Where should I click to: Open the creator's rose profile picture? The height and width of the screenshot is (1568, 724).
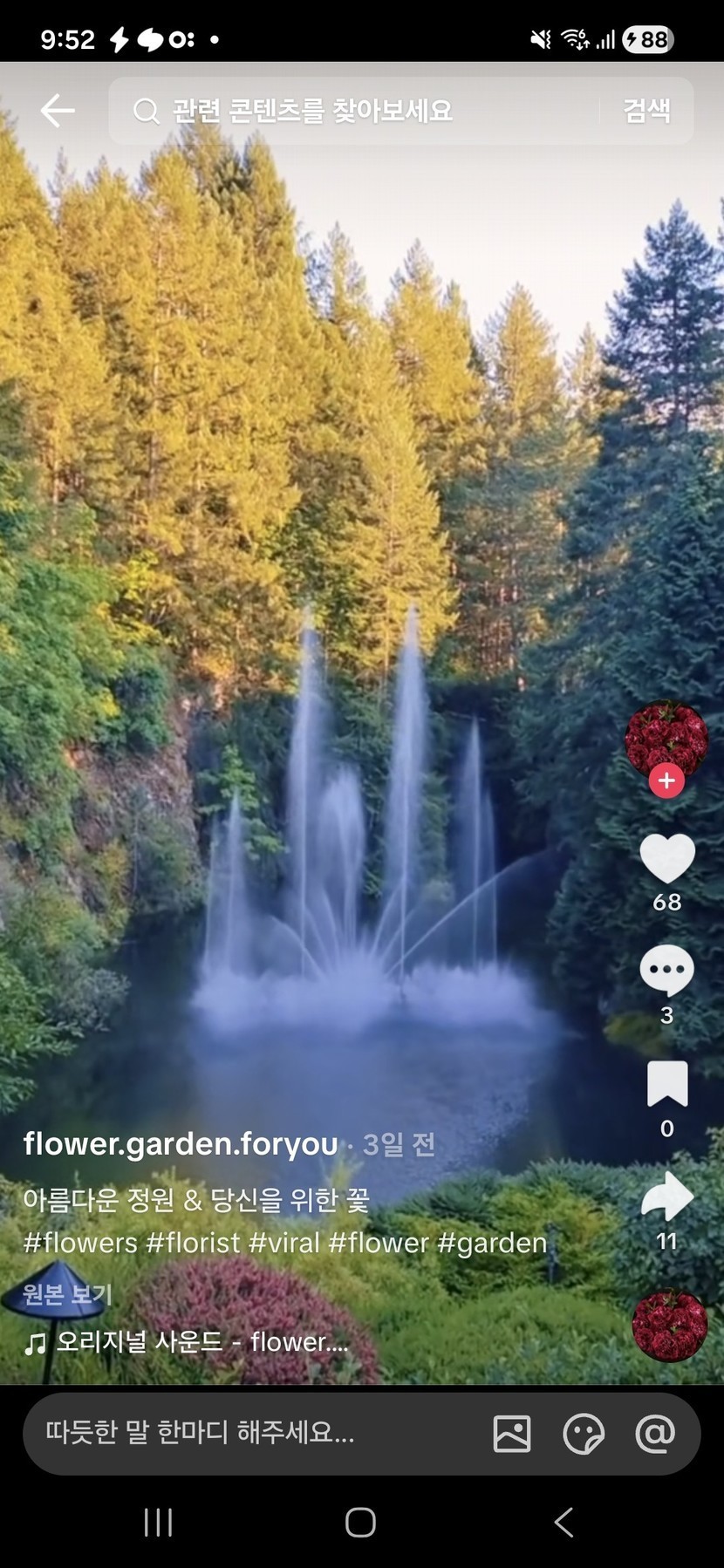coord(666,736)
